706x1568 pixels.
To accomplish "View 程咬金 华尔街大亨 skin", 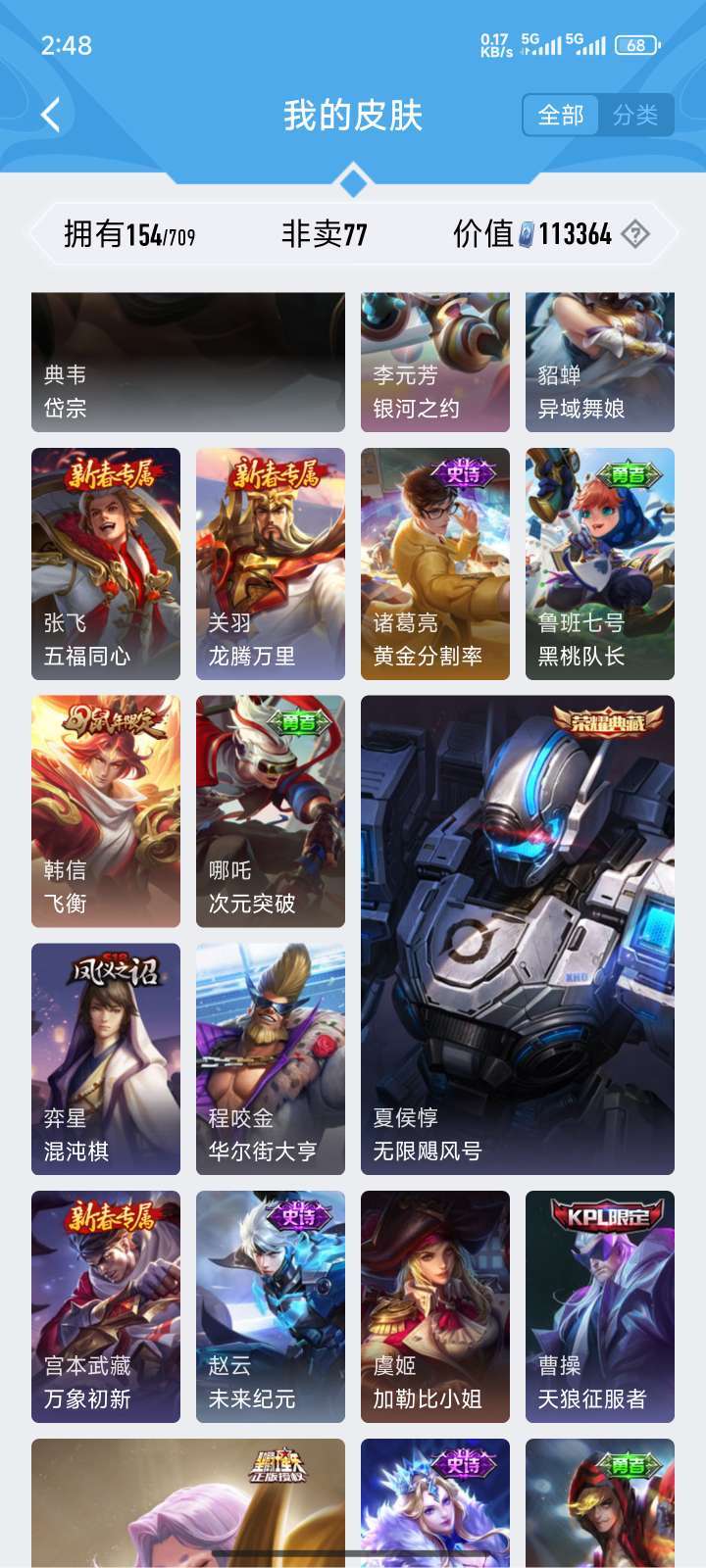I will click(271, 1059).
